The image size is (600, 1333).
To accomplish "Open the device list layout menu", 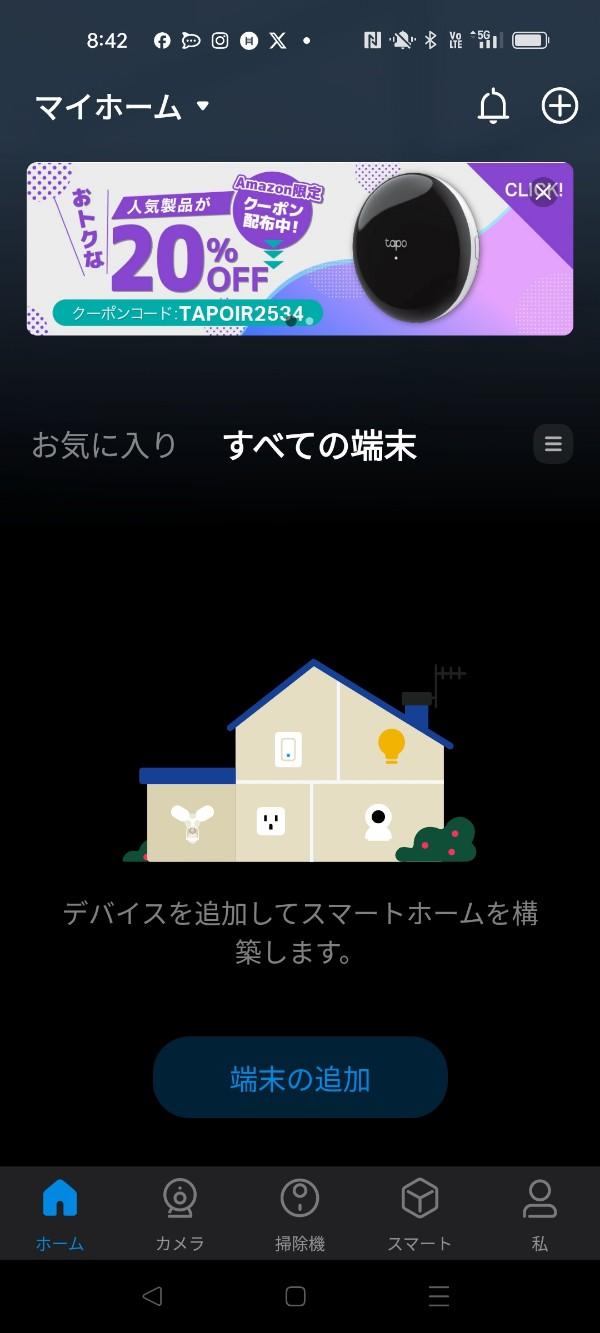I will [x=553, y=444].
